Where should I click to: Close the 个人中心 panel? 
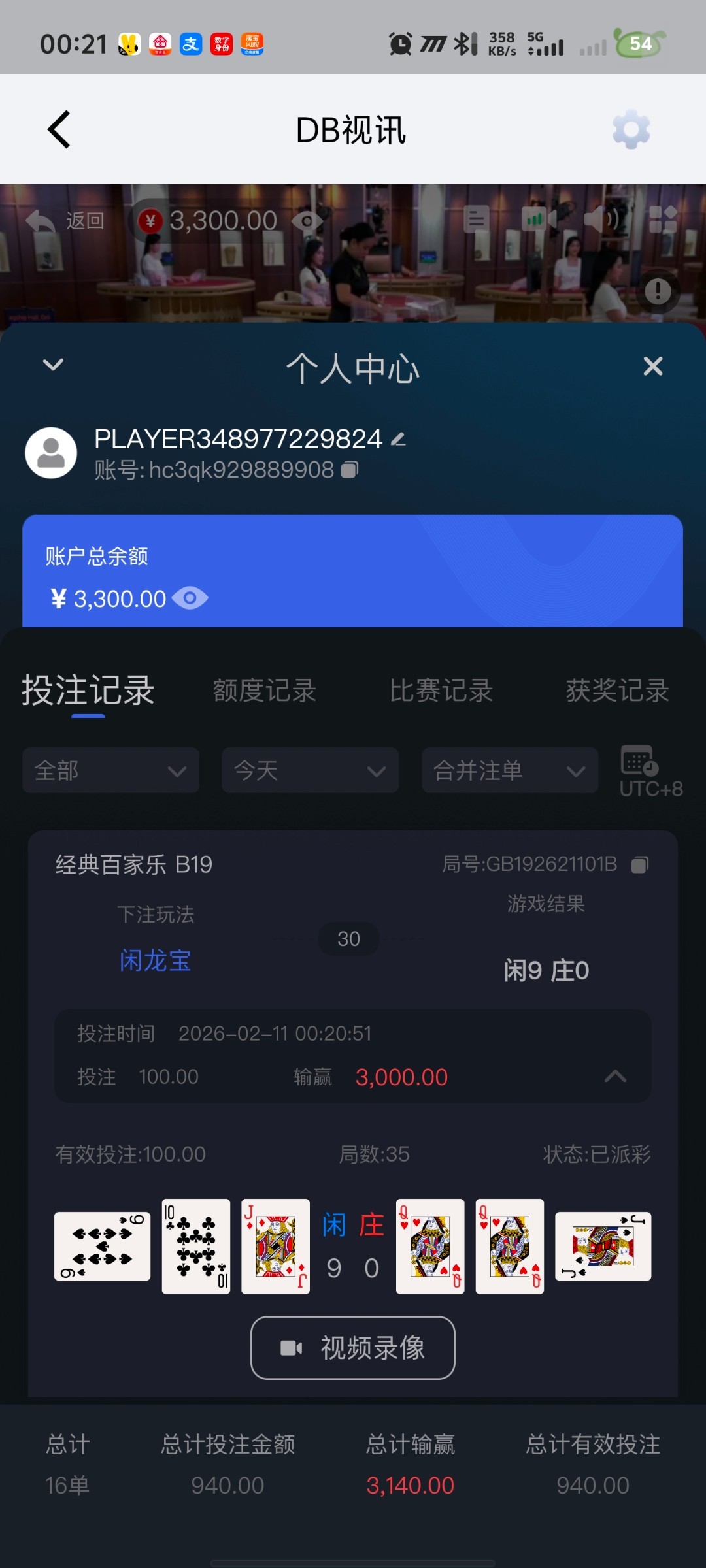pos(652,366)
